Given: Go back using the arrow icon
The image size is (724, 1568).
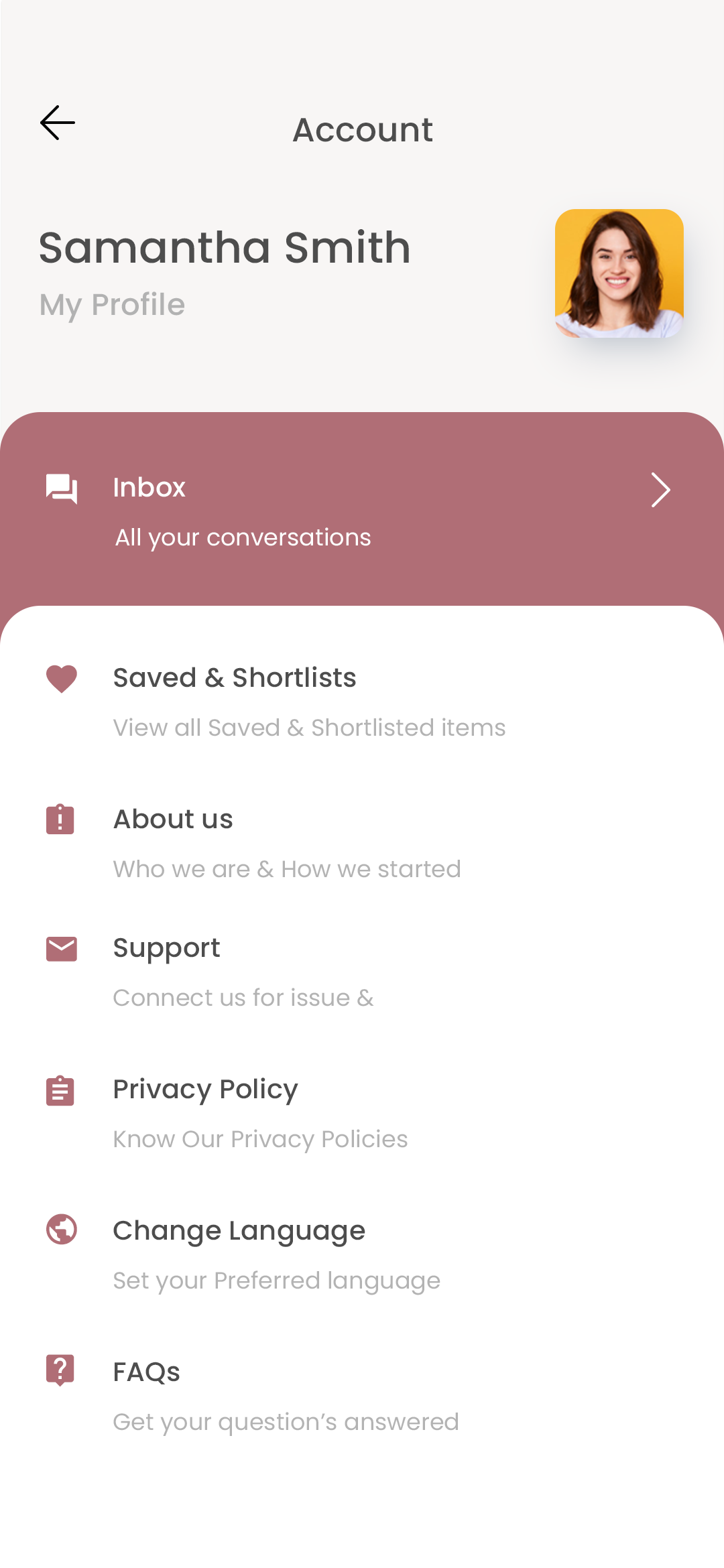Looking at the screenshot, I should 58,123.
